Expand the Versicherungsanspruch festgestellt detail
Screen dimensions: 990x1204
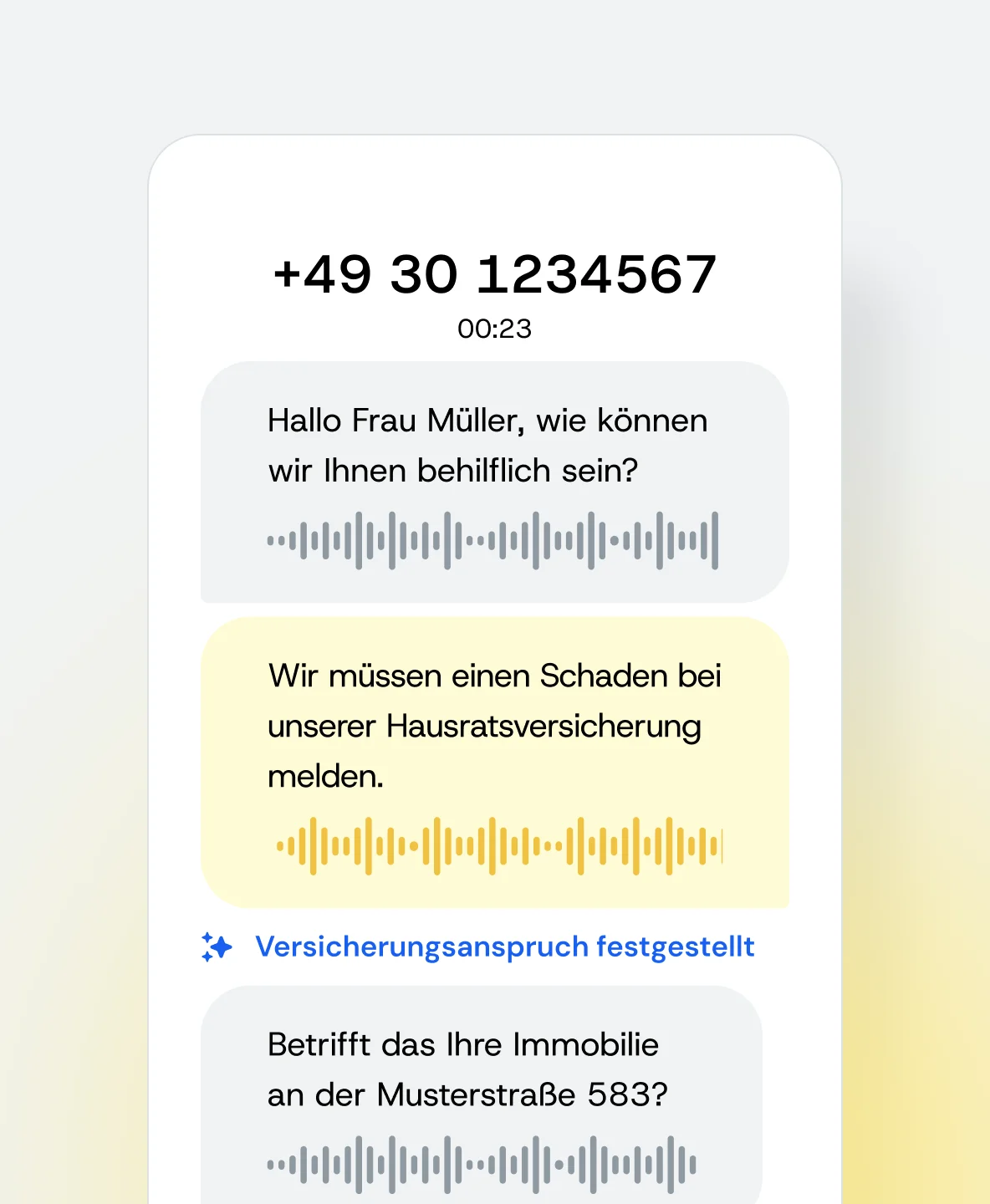[505, 946]
